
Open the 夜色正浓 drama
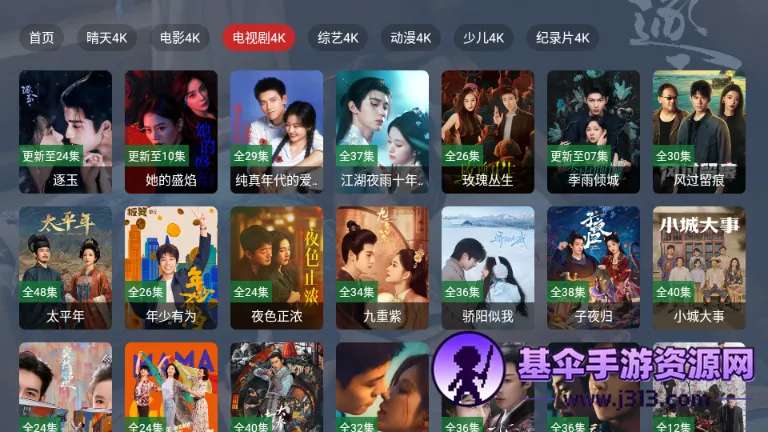(277, 267)
